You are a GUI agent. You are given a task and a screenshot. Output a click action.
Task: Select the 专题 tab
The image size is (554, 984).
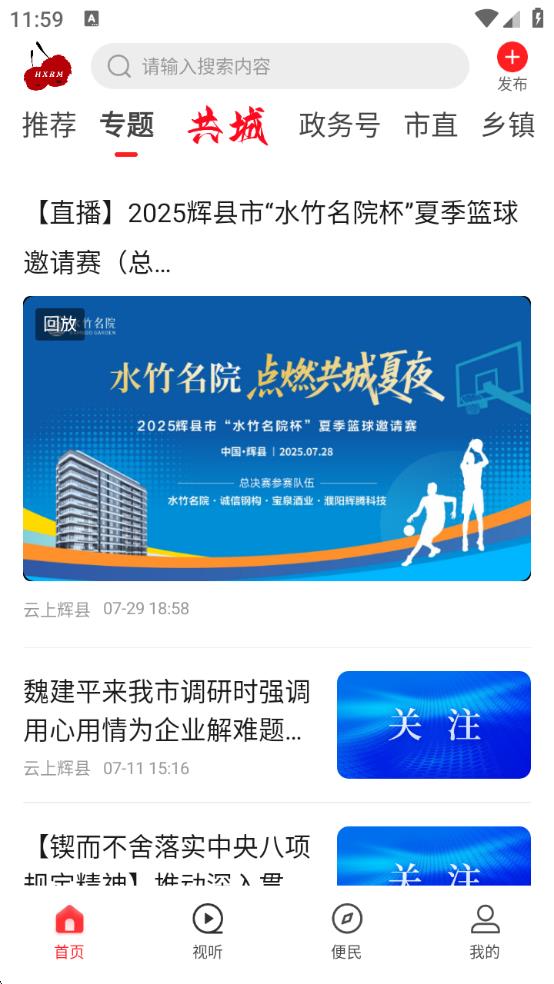click(x=127, y=124)
